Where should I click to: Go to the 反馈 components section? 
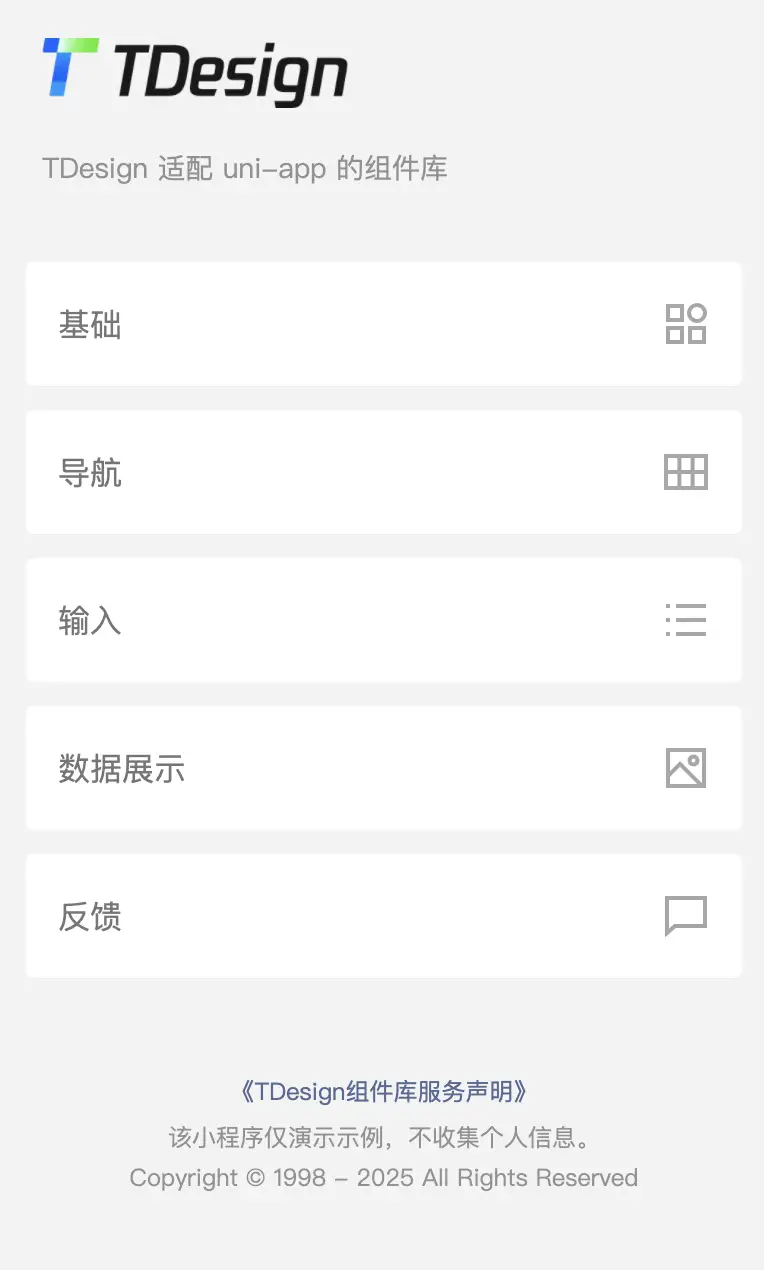coord(383,916)
